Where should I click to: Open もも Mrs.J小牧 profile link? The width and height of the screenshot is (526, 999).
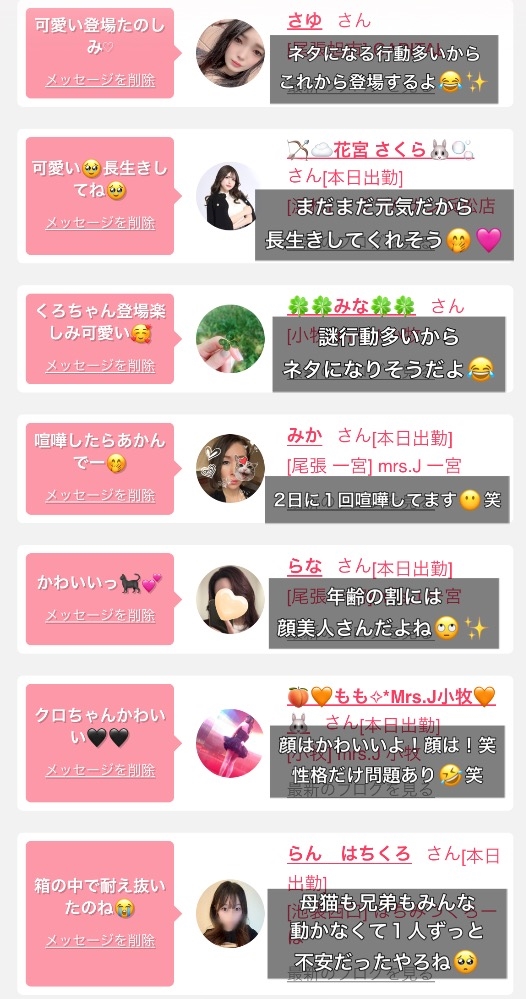coord(391,697)
